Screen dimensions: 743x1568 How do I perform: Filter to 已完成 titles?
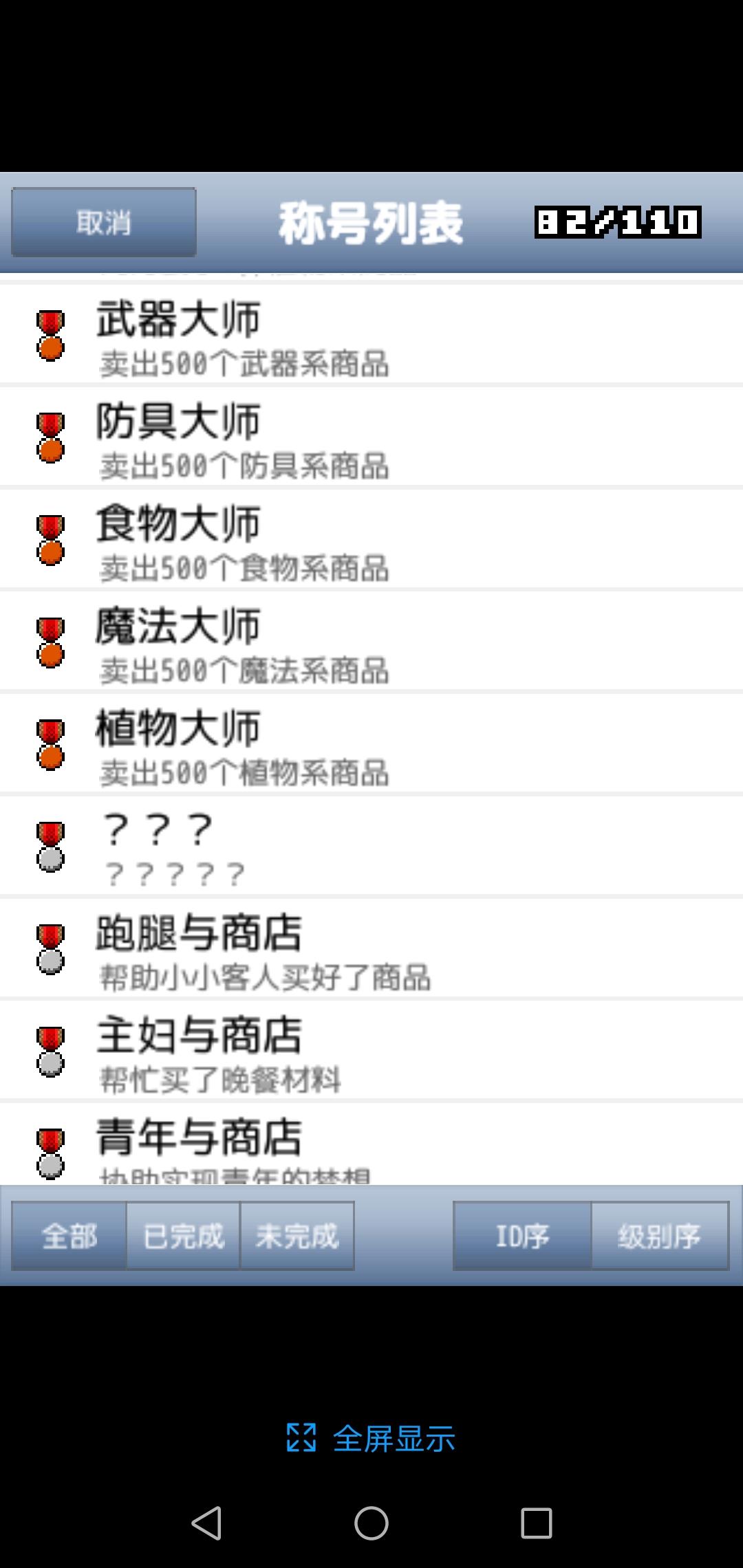pos(183,1236)
